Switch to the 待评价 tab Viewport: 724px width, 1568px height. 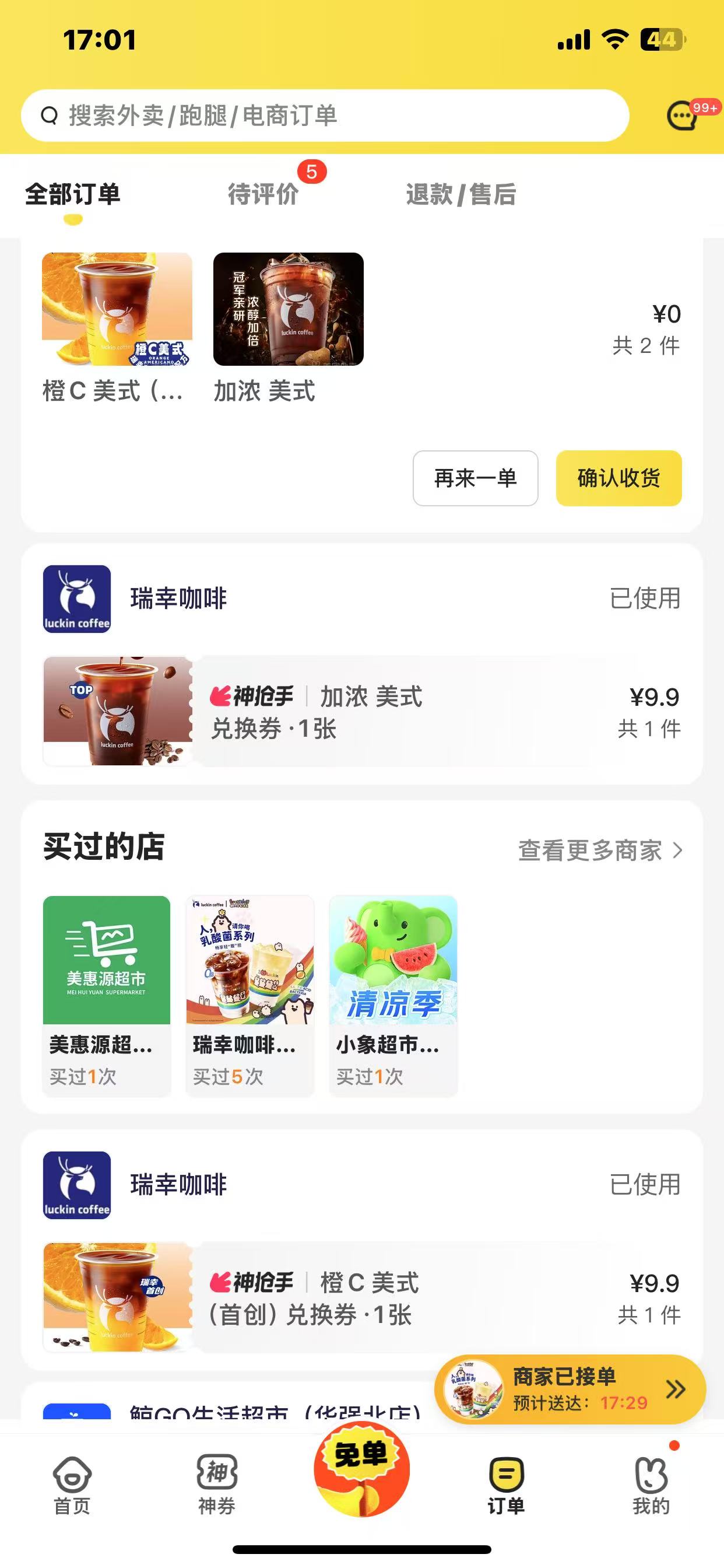(x=263, y=195)
